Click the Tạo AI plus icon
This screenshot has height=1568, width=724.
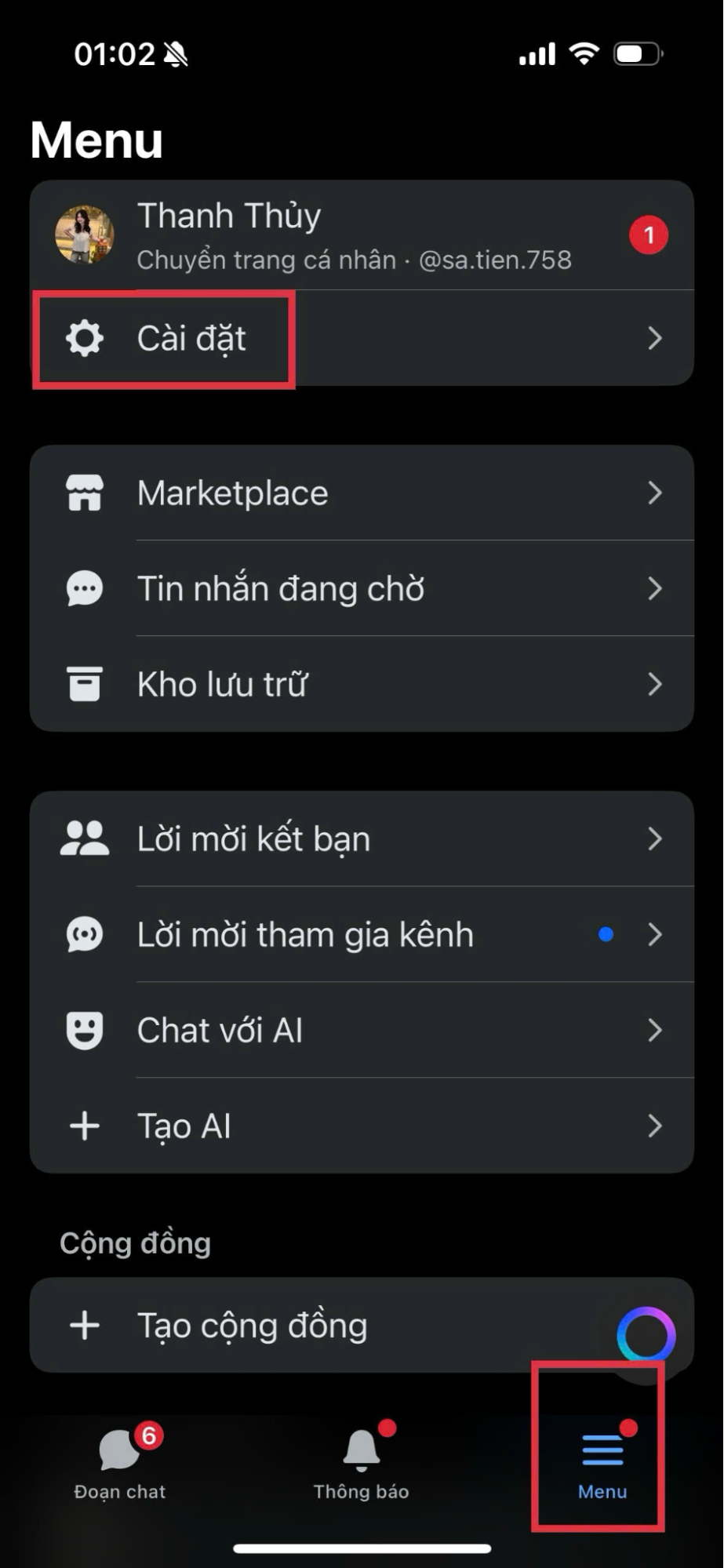(x=85, y=1126)
